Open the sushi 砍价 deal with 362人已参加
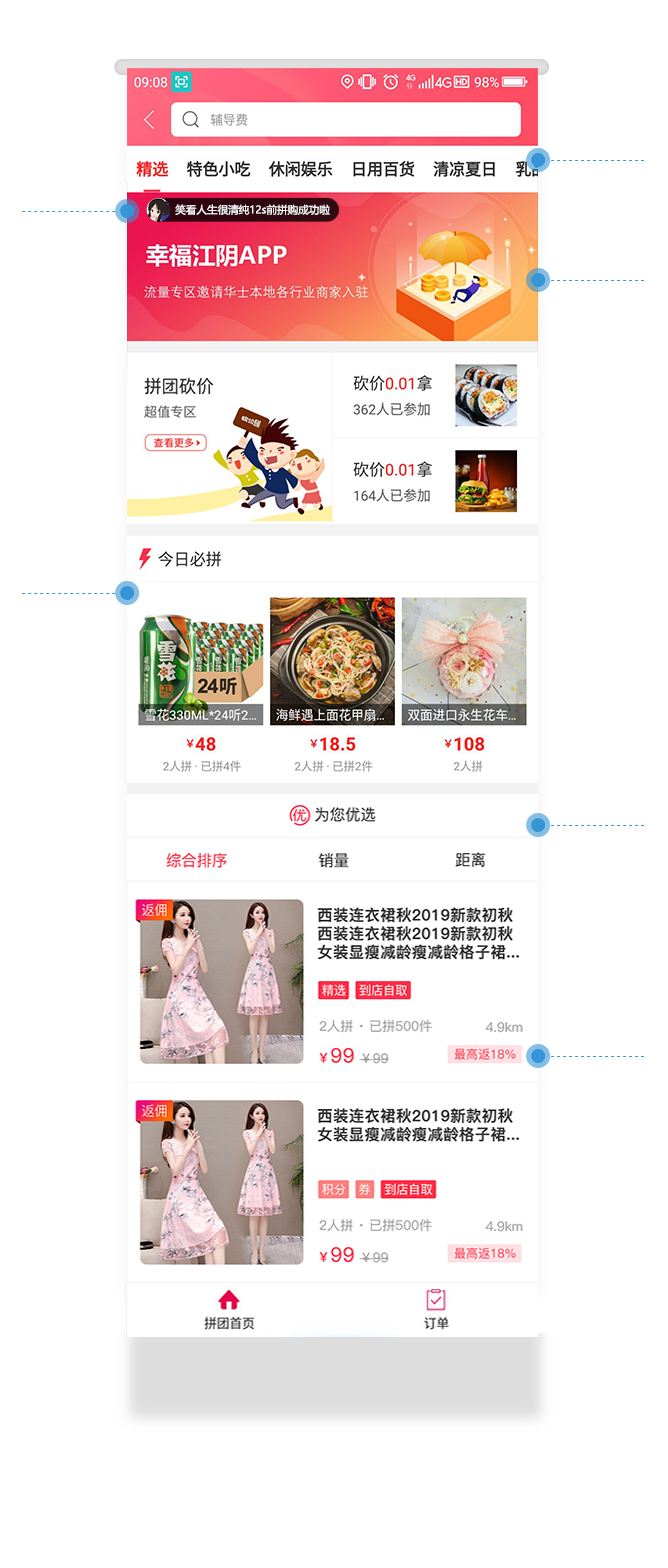Screen dimensions: 668x1568 [434, 395]
